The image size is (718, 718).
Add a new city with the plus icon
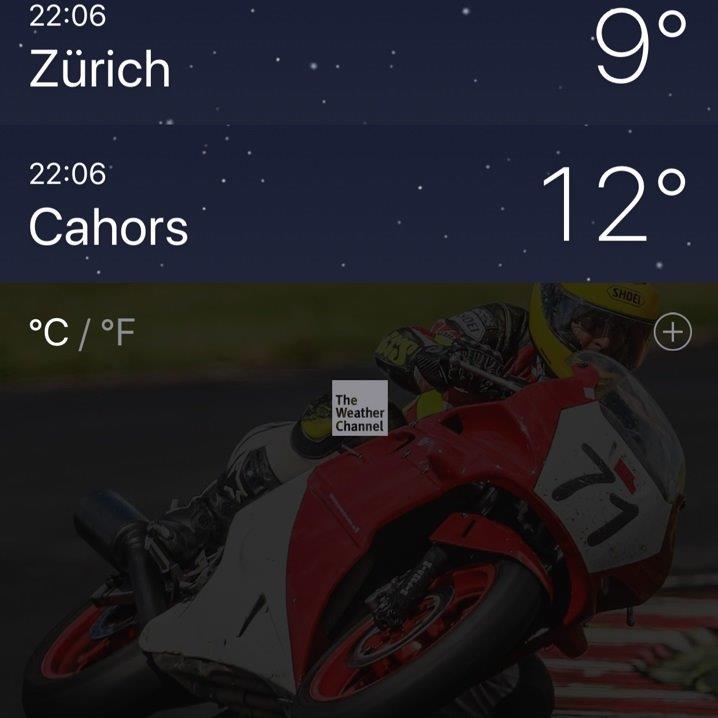pyautogui.click(x=672, y=332)
